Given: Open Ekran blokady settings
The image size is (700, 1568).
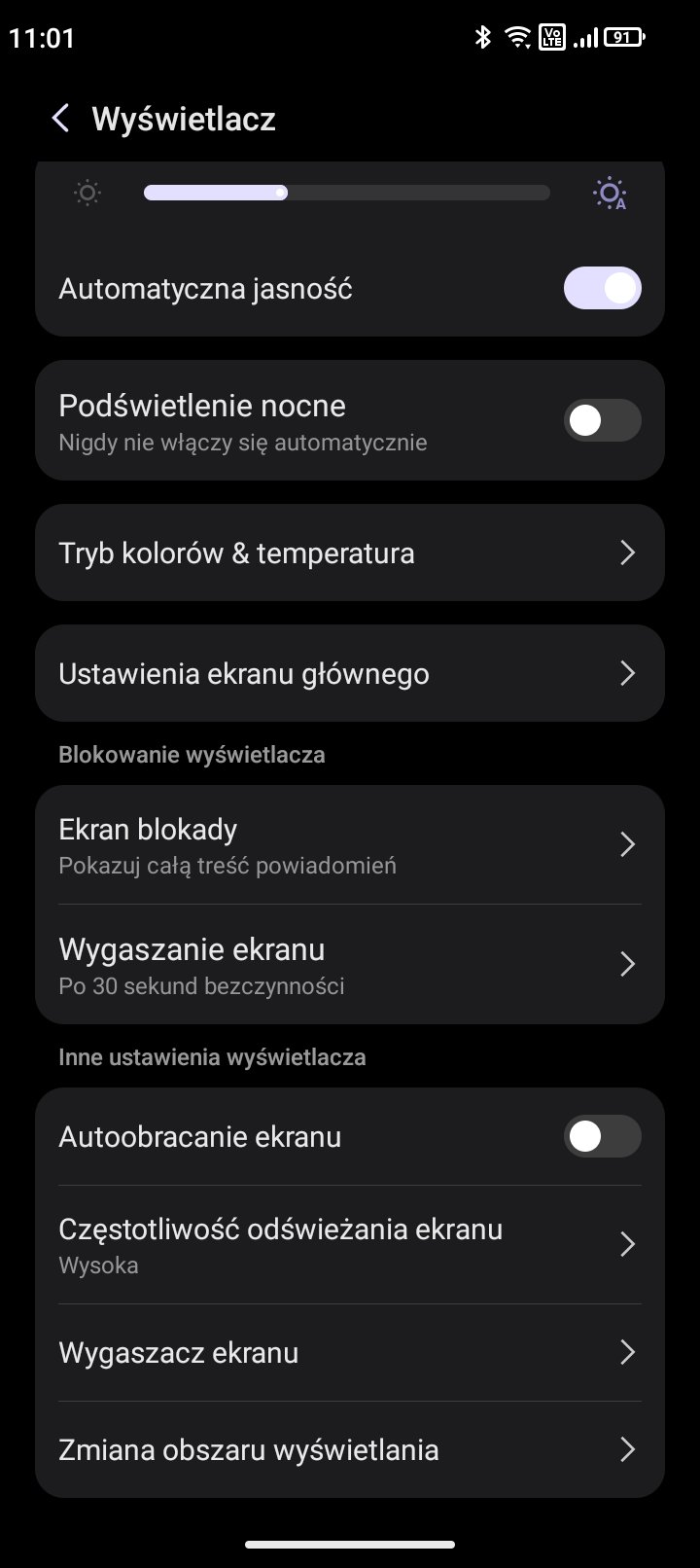Looking at the screenshot, I should pyautogui.click(x=350, y=845).
